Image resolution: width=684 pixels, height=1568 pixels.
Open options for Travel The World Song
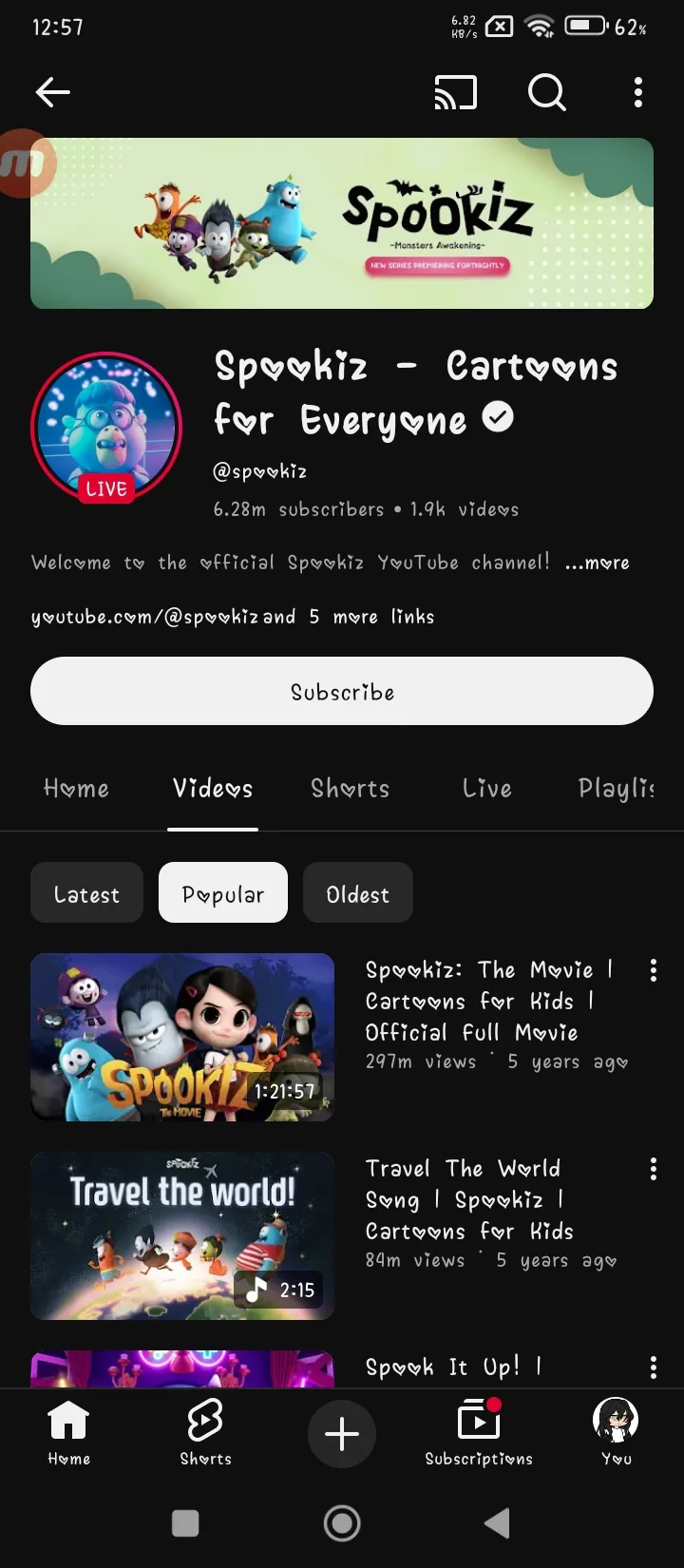point(653,1169)
